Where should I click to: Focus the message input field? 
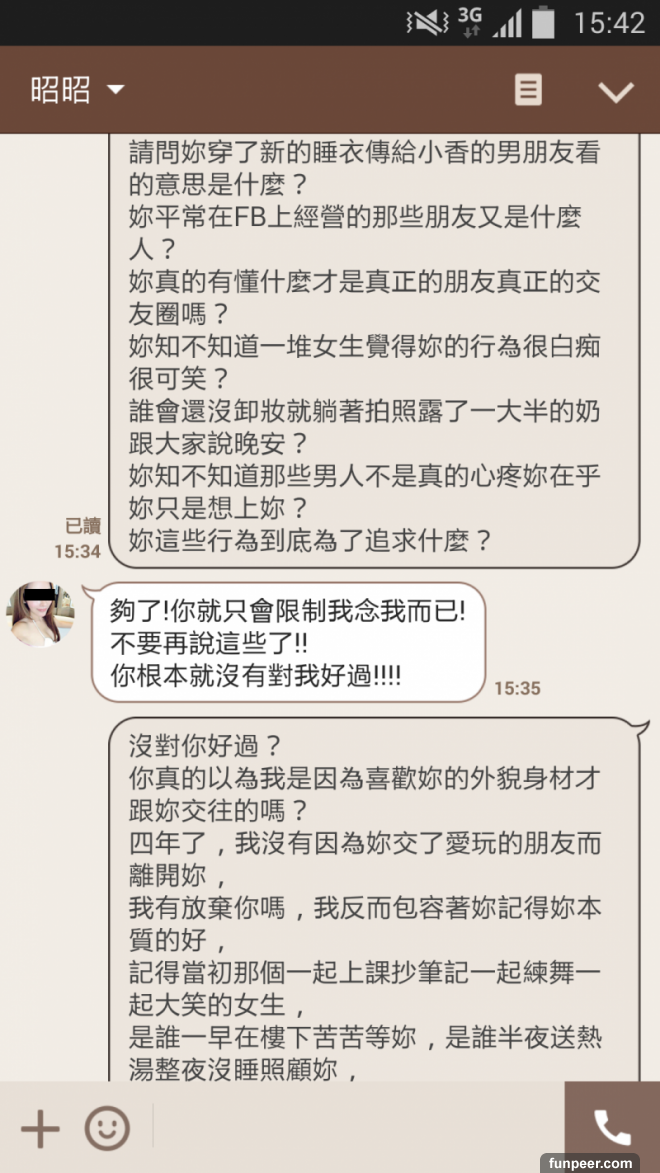click(x=355, y=1129)
